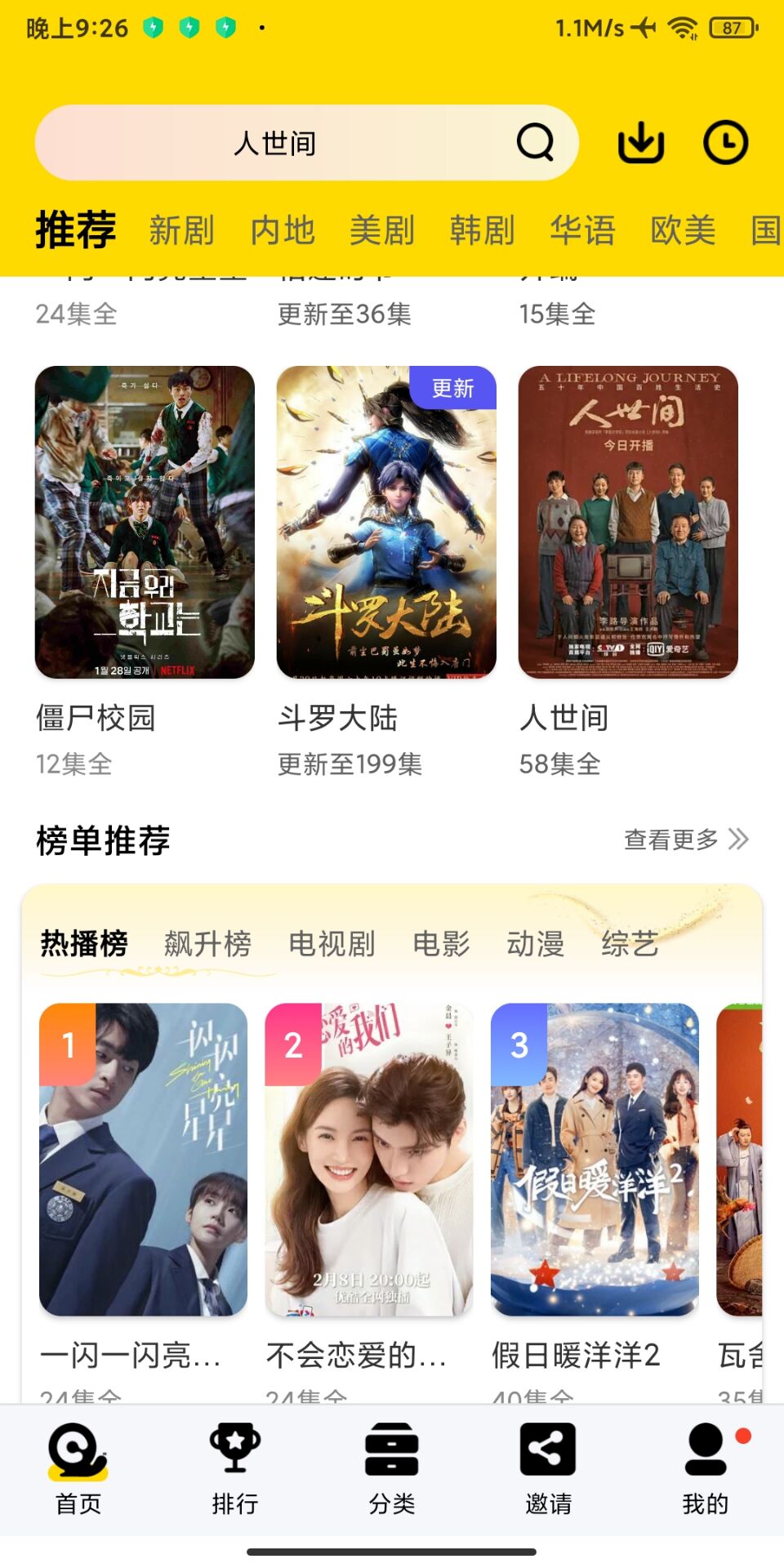
Task: Open rank 3 show 假日暖洋洋2
Action: 595,1160
